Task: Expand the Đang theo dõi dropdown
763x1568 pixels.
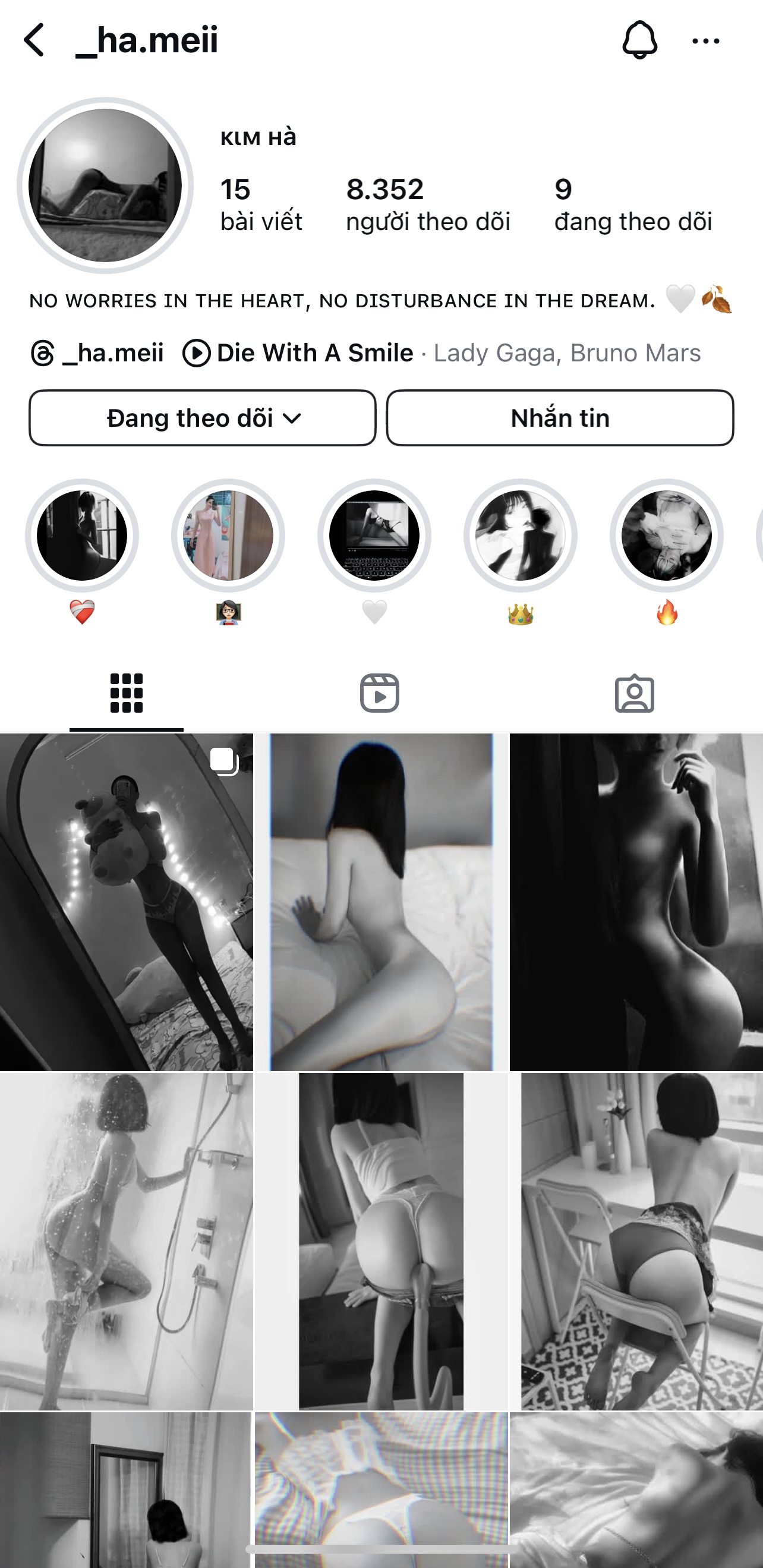Action: (x=203, y=418)
